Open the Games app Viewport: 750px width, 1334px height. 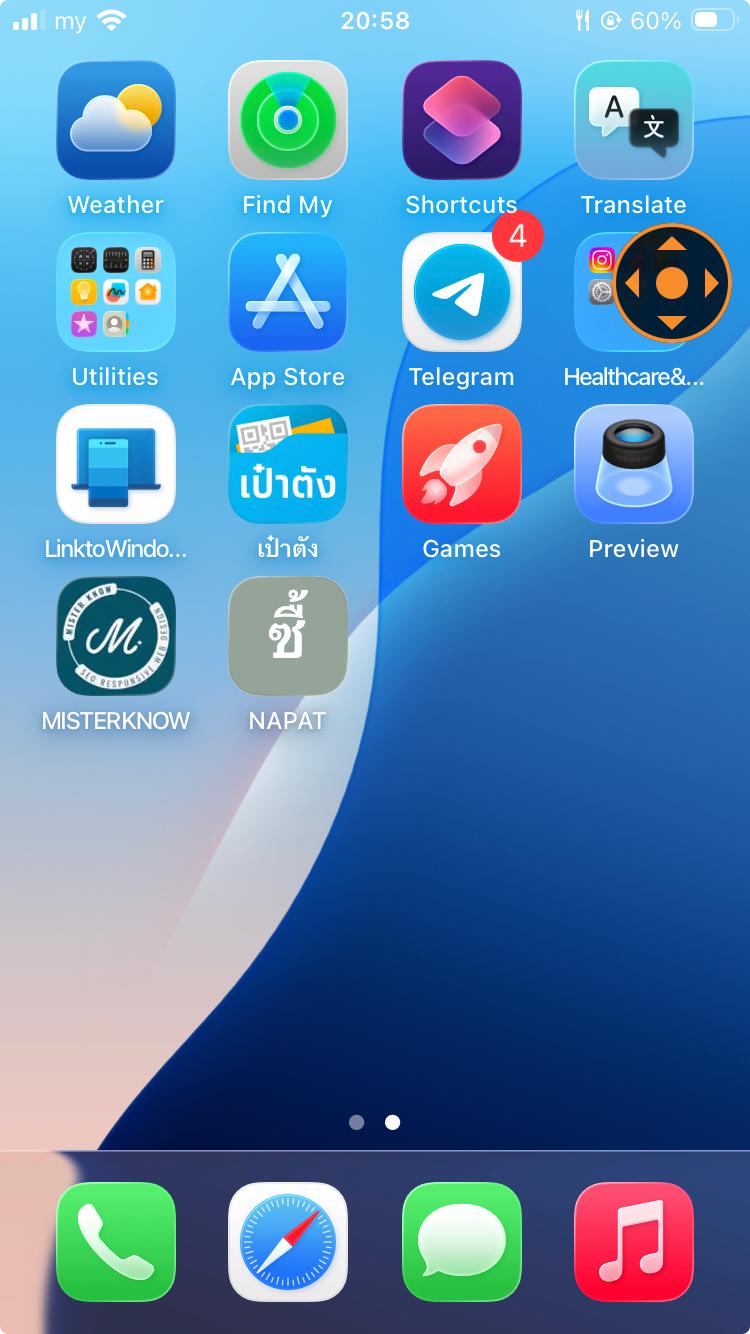[461, 464]
